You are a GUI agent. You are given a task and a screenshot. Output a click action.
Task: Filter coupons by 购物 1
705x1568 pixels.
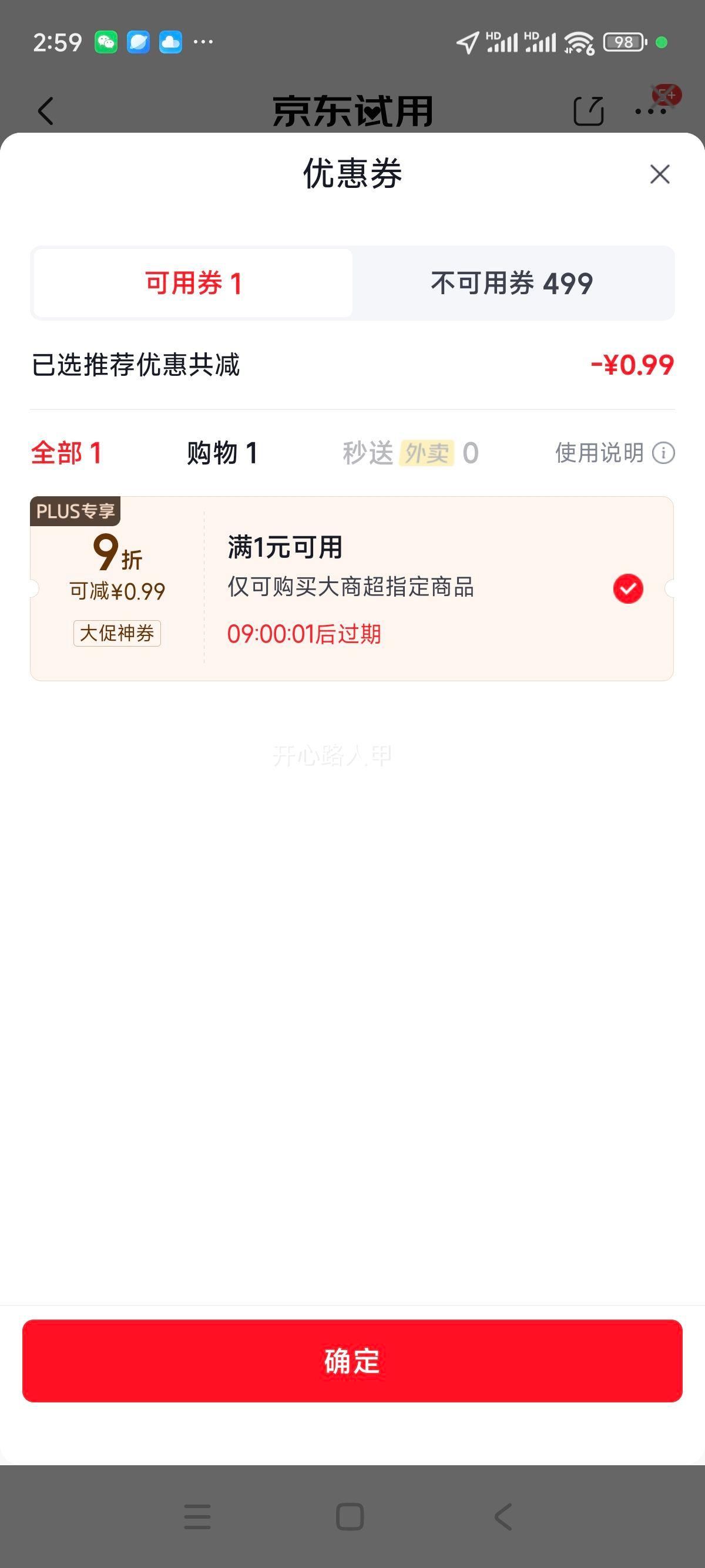pos(222,453)
